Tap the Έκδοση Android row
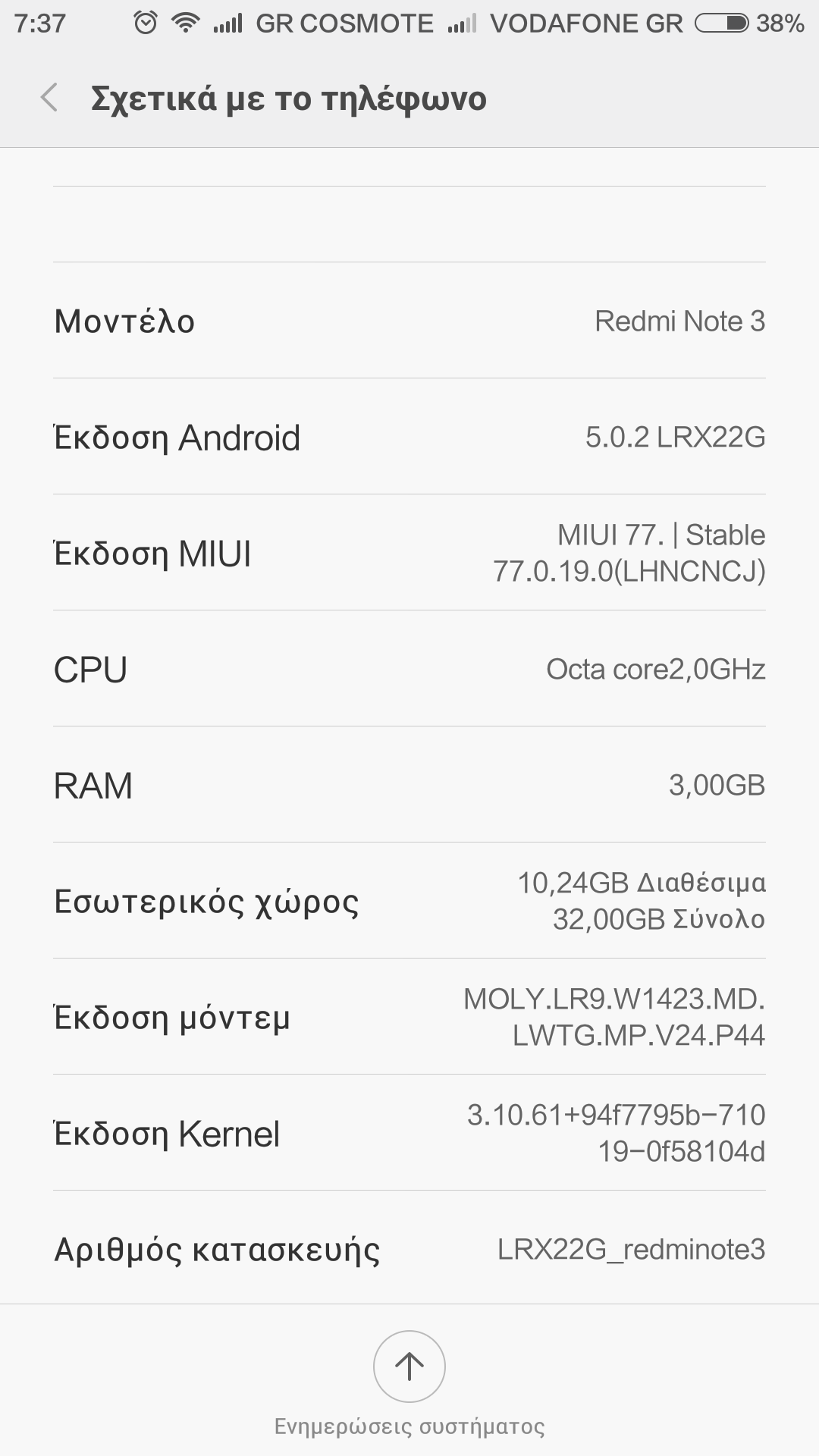 coord(409,438)
